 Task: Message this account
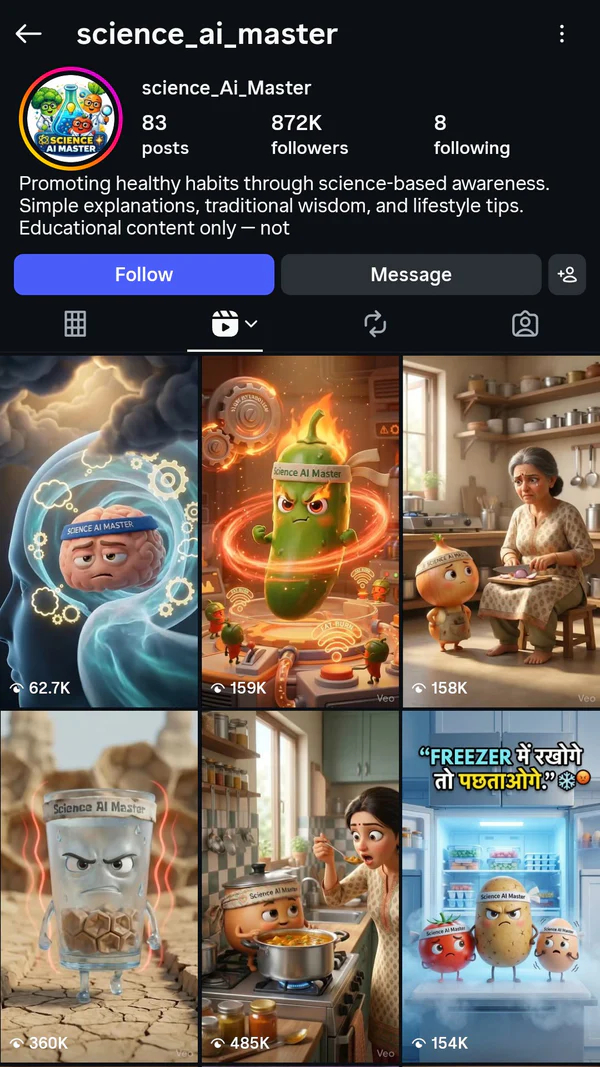click(x=411, y=274)
